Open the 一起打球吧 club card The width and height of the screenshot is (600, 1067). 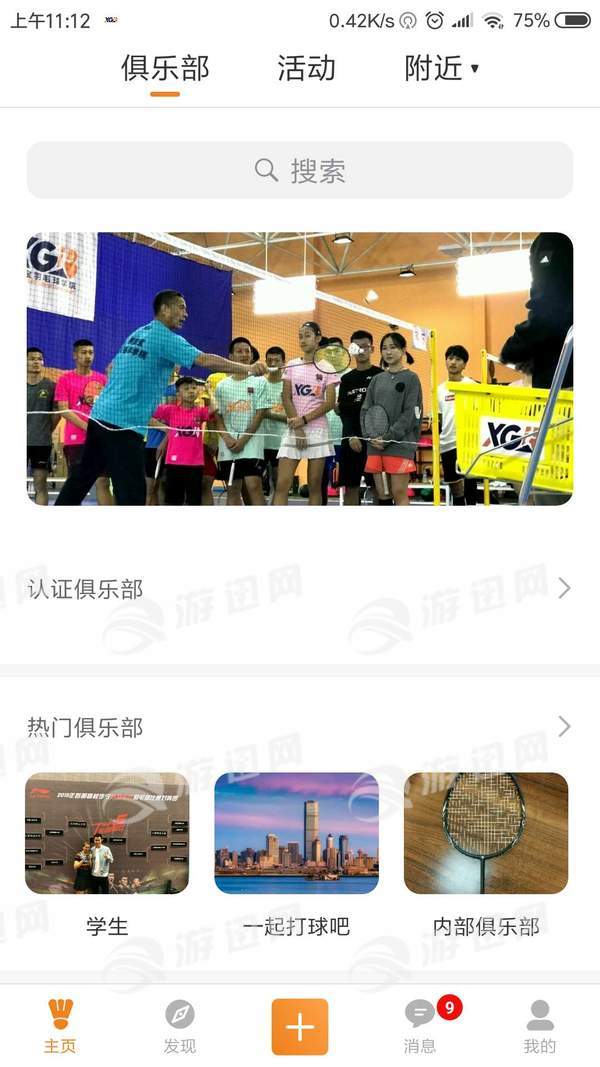point(296,833)
